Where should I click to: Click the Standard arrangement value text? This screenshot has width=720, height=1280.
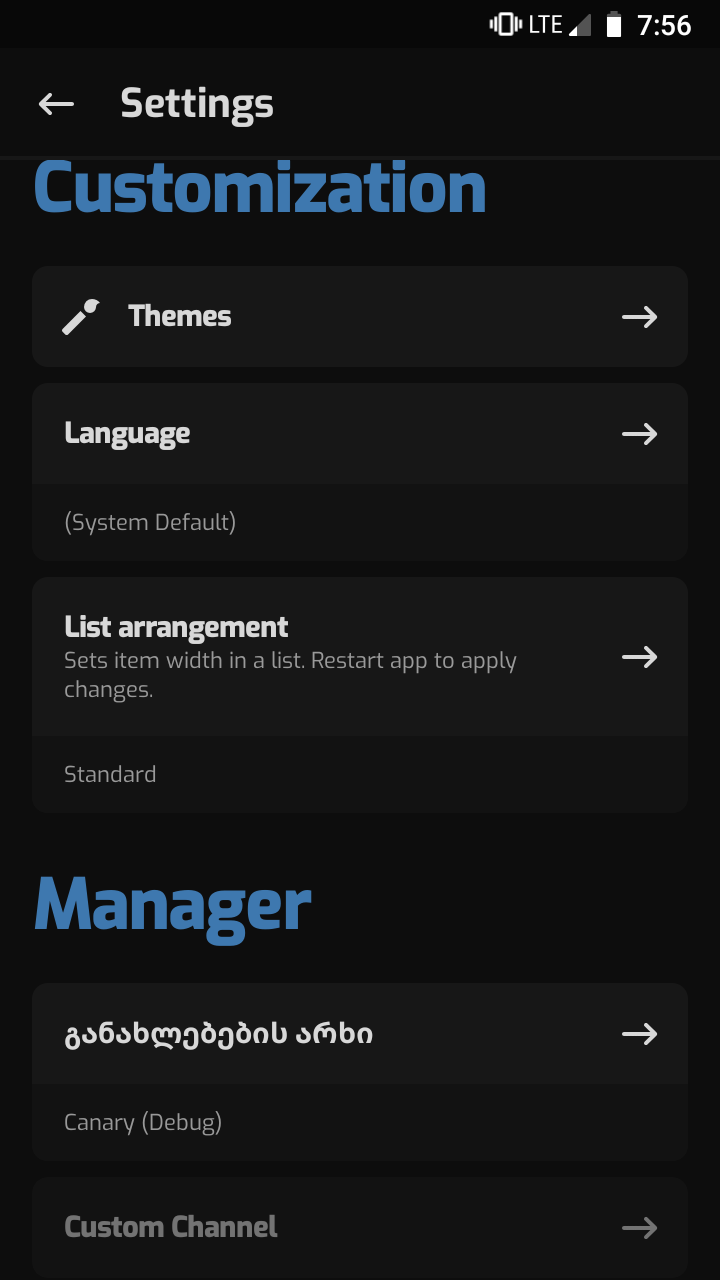[x=110, y=773]
